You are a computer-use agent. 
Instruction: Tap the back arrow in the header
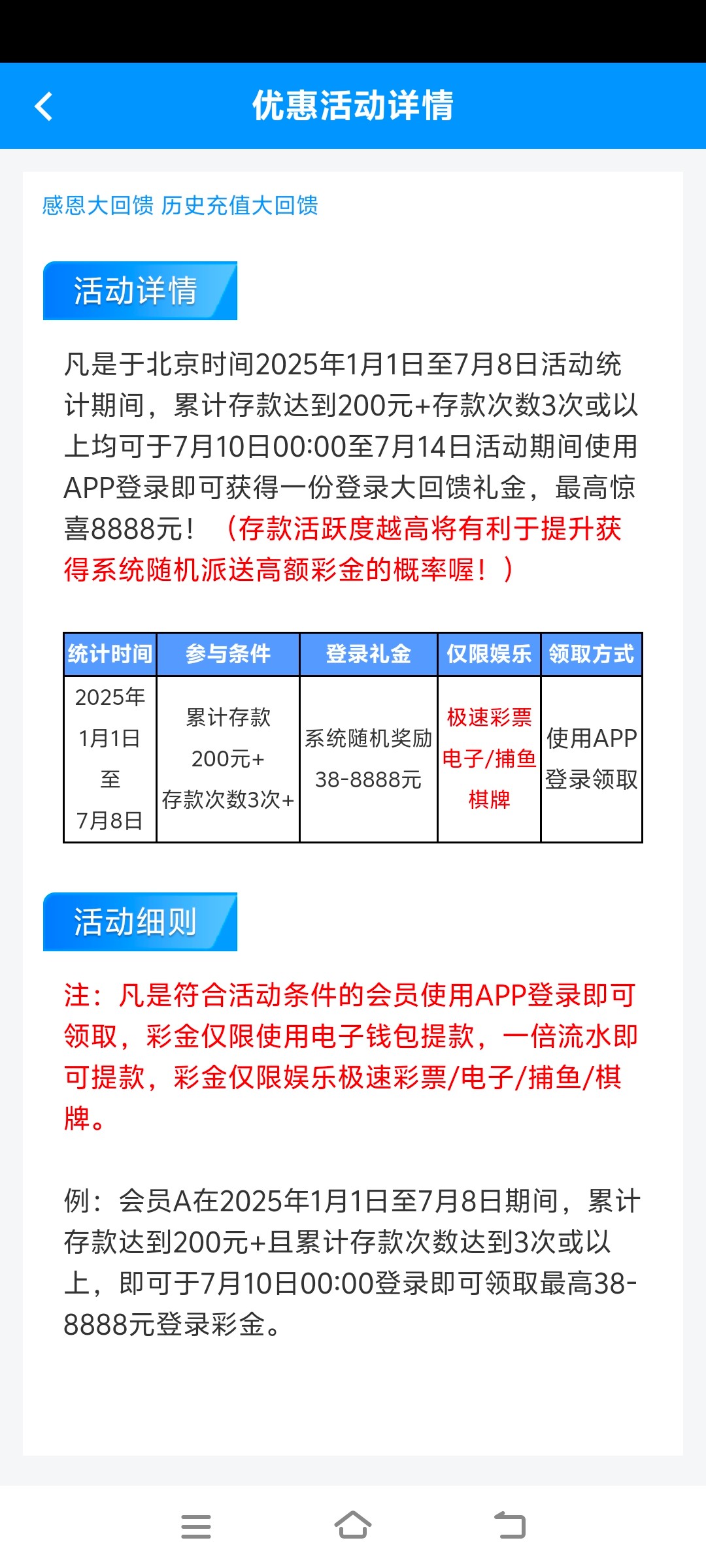pyautogui.click(x=44, y=106)
